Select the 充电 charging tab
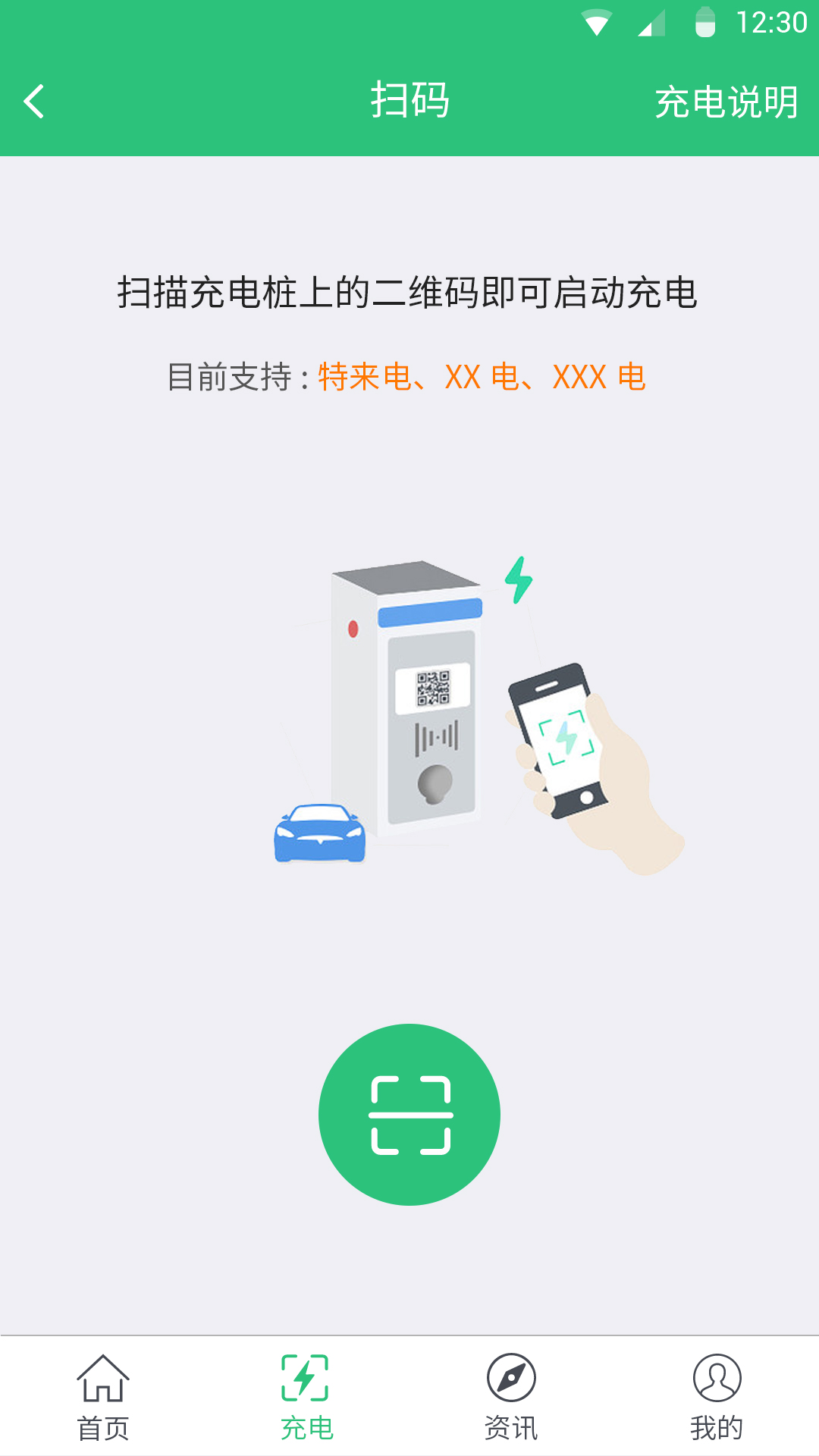This screenshot has height=1456, width=819. click(x=306, y=1398)
